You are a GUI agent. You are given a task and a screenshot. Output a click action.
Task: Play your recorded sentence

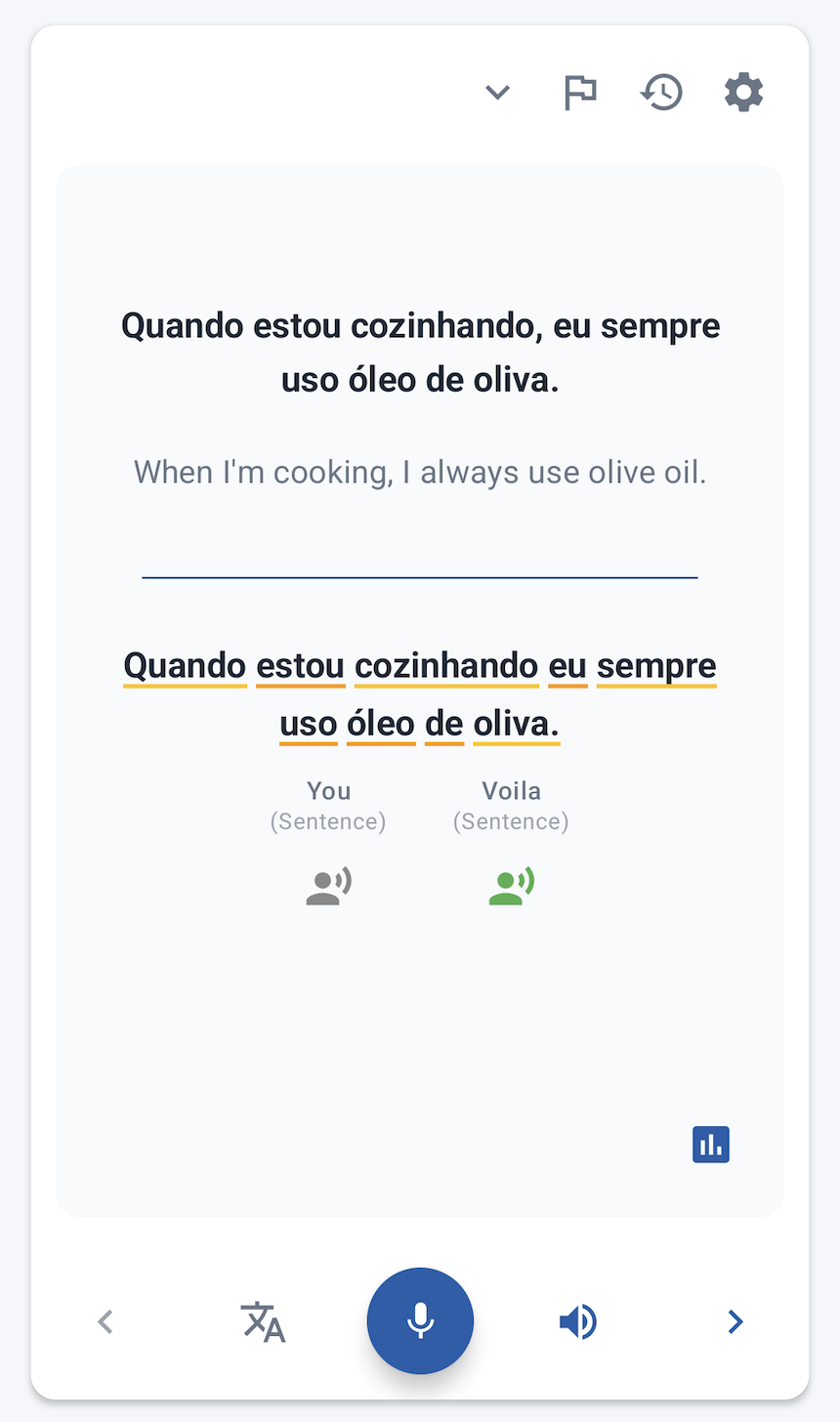pos(328,886)
